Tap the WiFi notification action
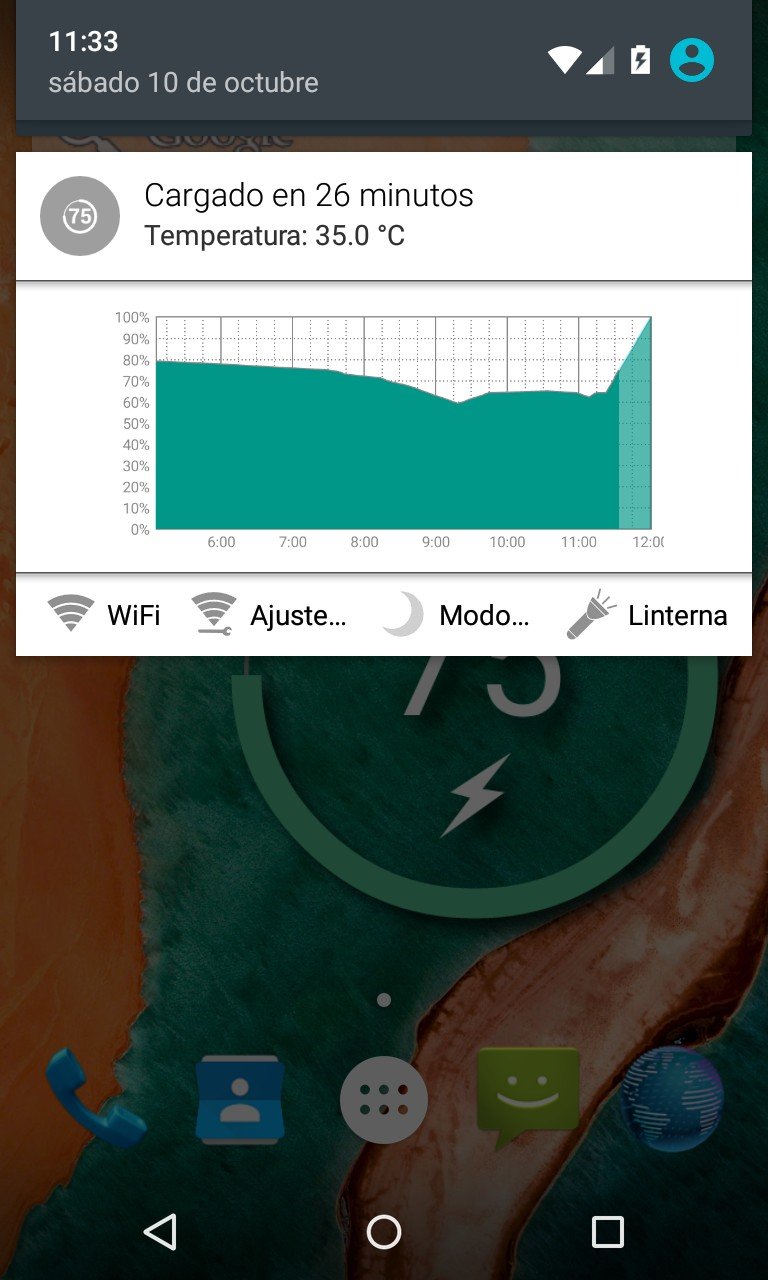The width and height of the screenshot is (768, 1280). pos(105,615)
